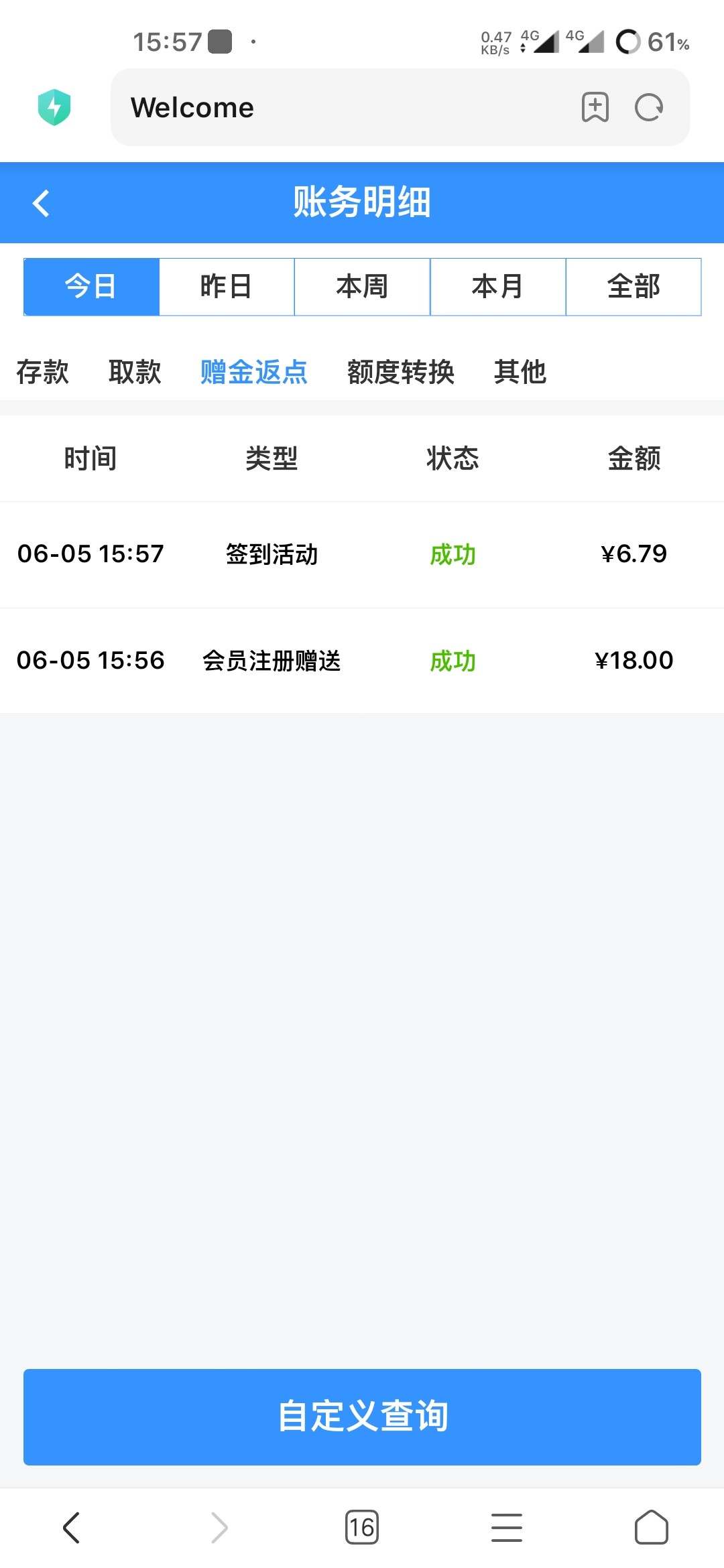Select the 昨日 date filter
Image resolution: width=724 pixels, height=1568 pixels.
tap(227, 287)
